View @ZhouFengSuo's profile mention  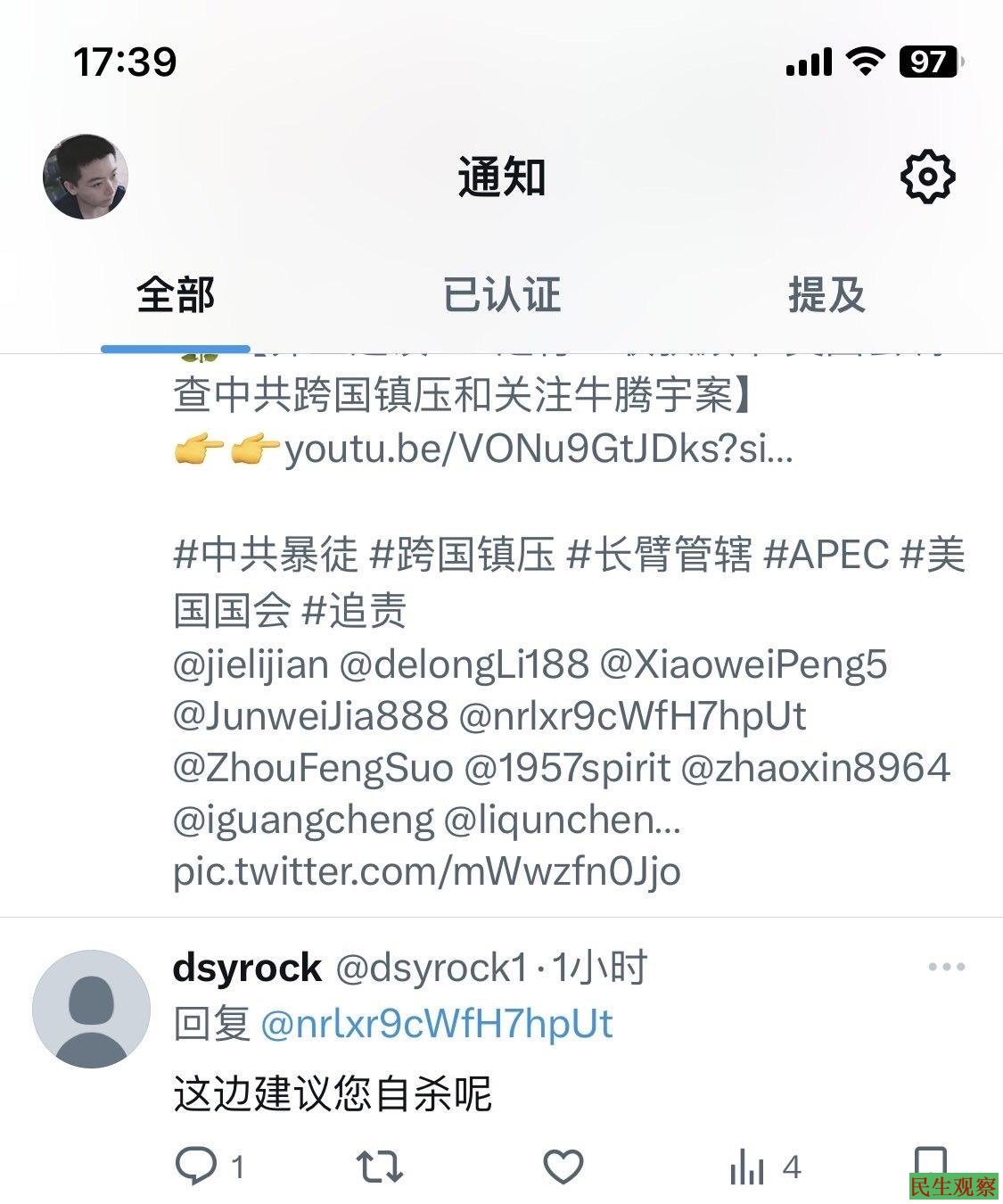(313, 769)
